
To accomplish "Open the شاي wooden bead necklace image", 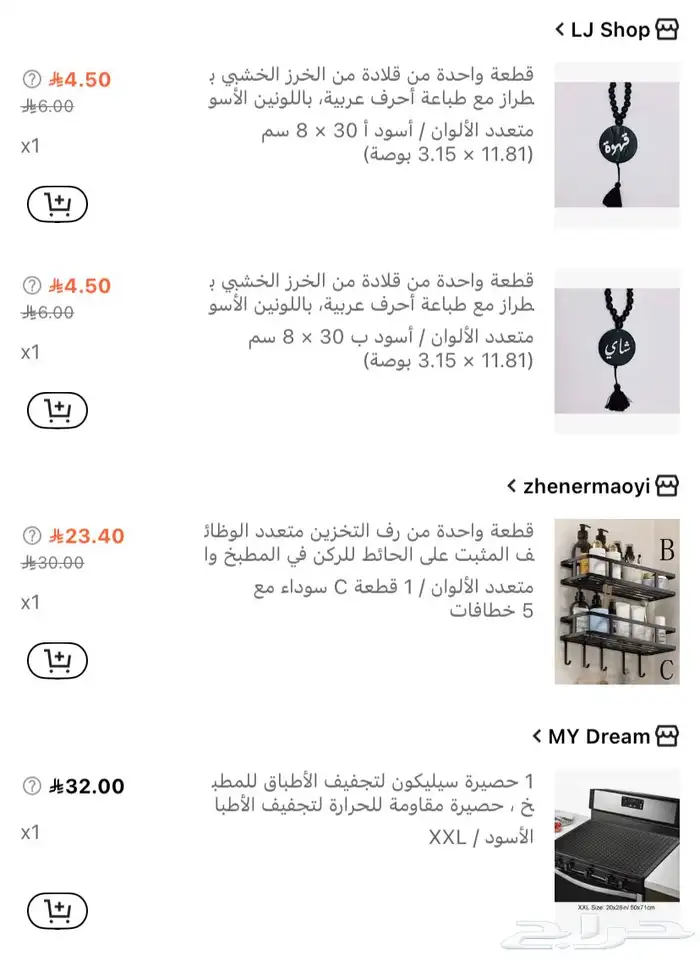I will tap(616, 352).
